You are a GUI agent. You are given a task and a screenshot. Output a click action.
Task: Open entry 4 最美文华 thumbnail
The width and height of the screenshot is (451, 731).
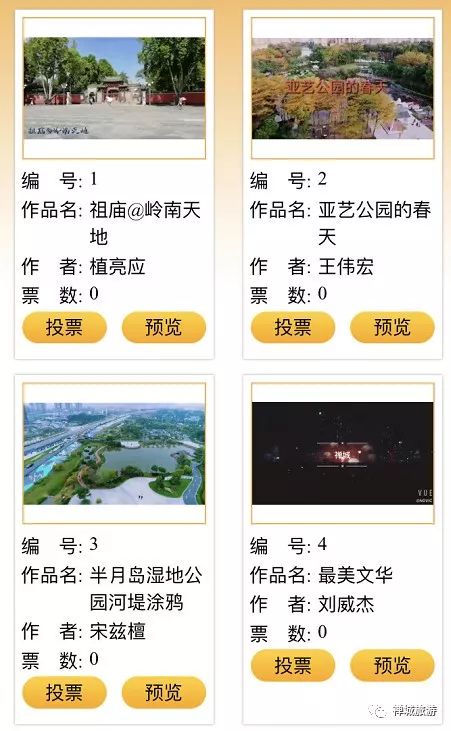343,454
